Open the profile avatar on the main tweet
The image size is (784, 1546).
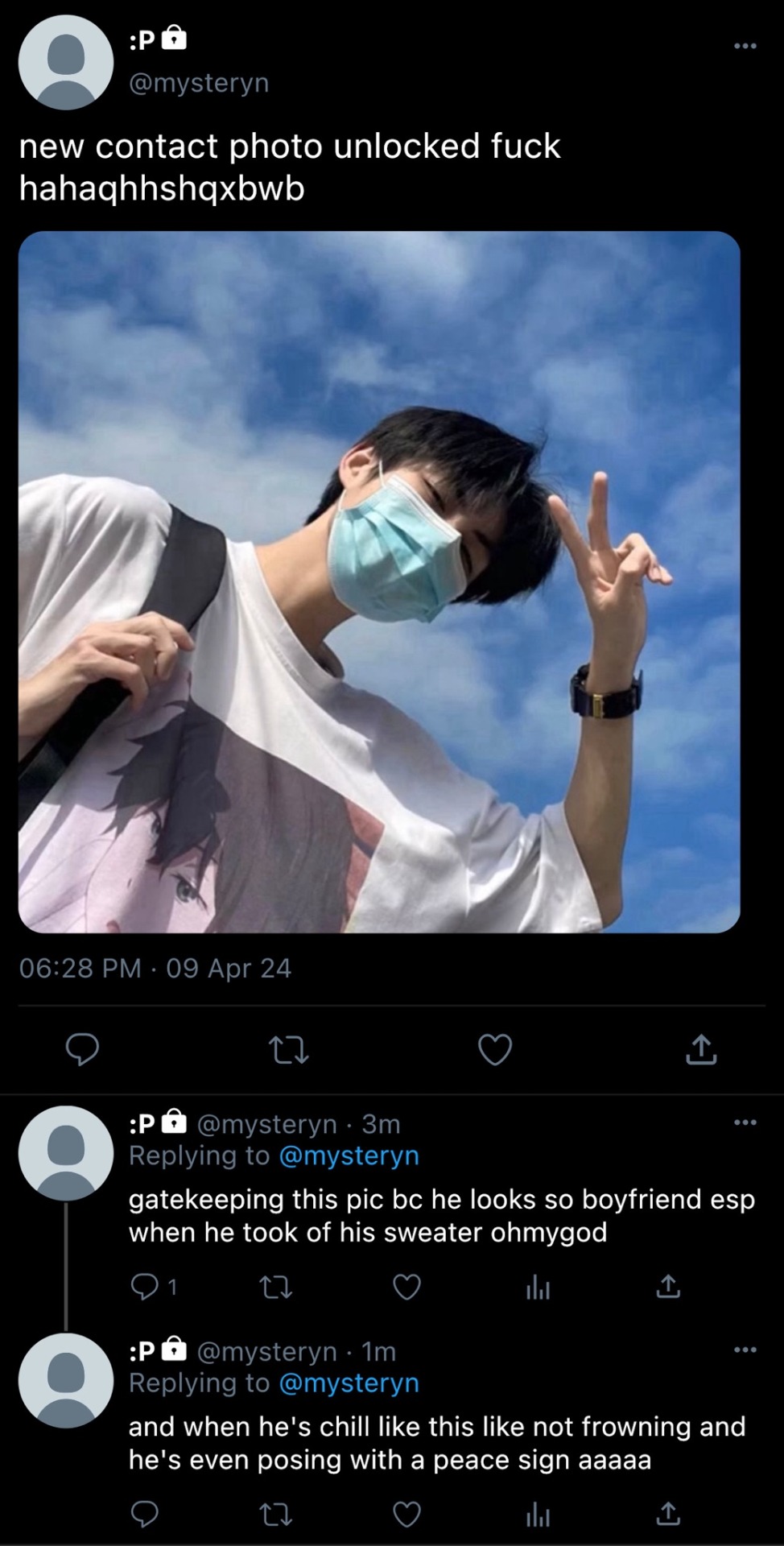66,63
